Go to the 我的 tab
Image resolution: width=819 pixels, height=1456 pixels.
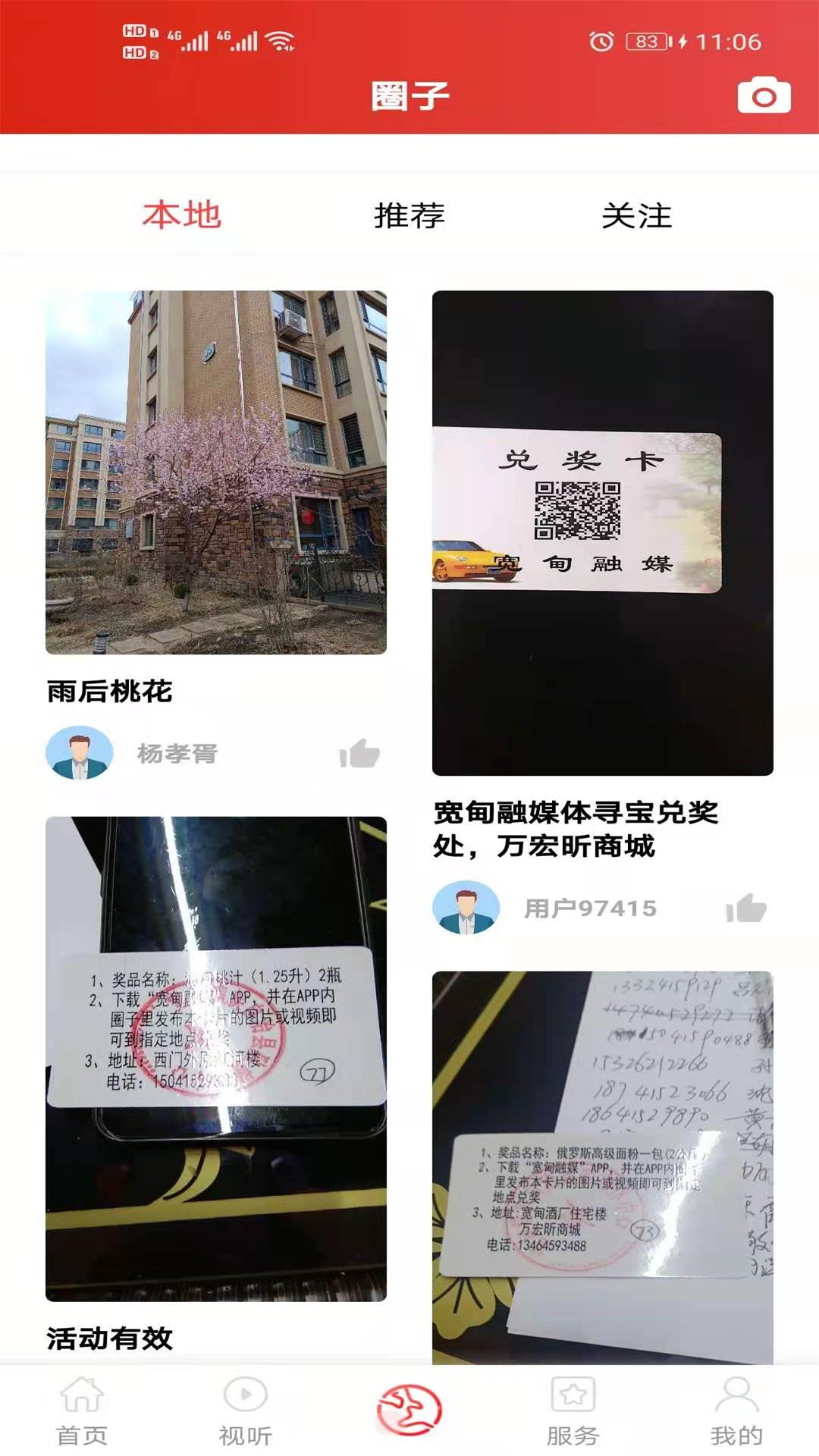(736, 1412)
